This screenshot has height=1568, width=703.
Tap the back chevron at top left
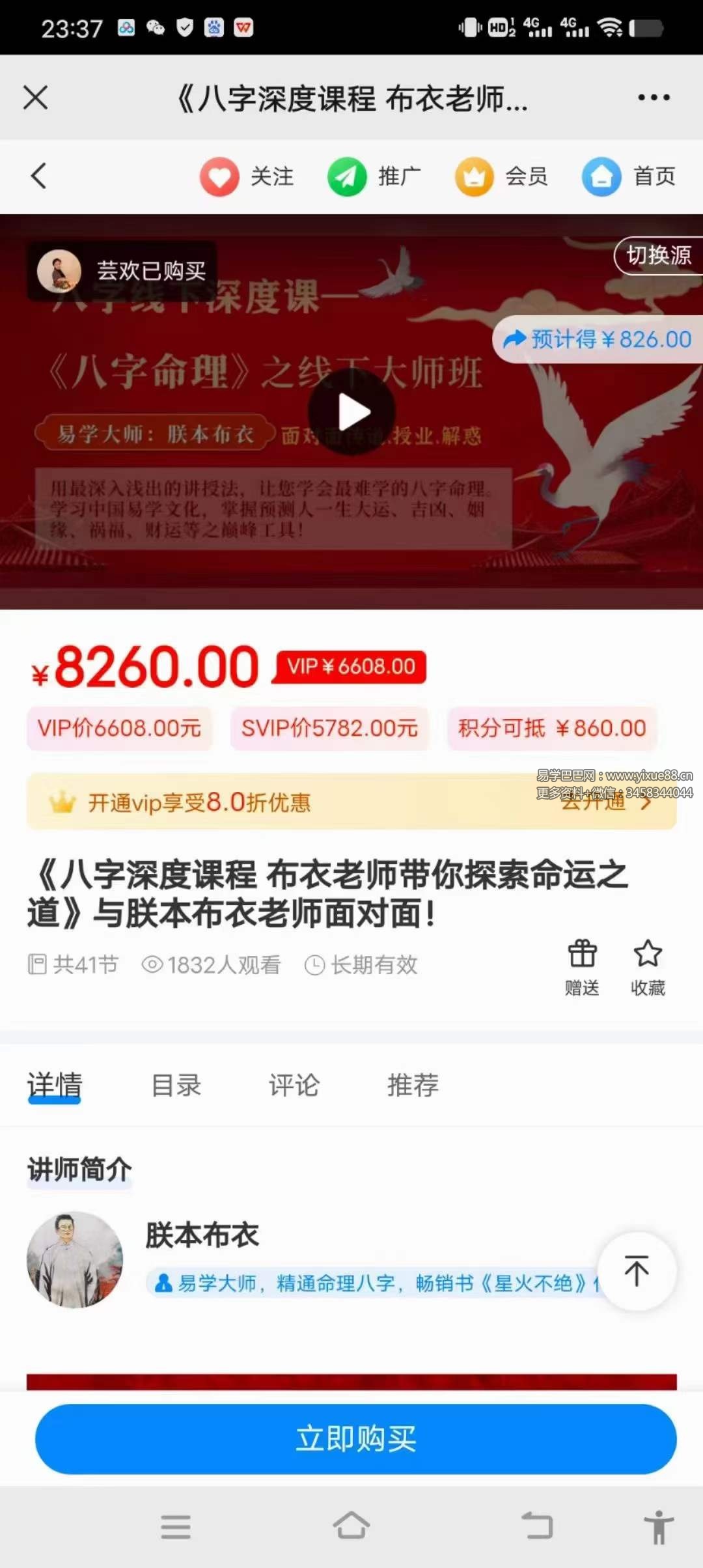coord(37,176)
